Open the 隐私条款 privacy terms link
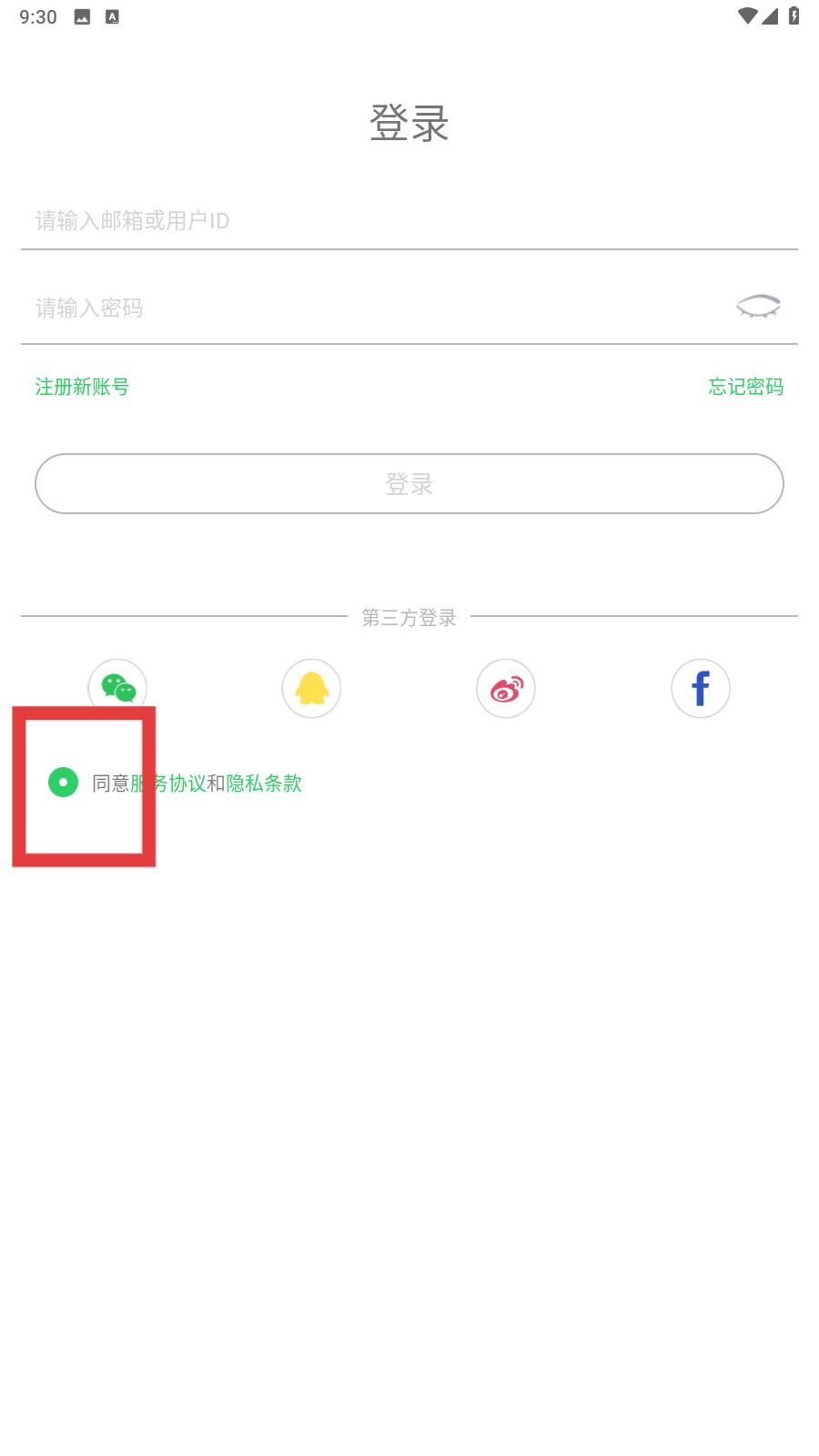The image size is (819, 1456). (264, 783)
